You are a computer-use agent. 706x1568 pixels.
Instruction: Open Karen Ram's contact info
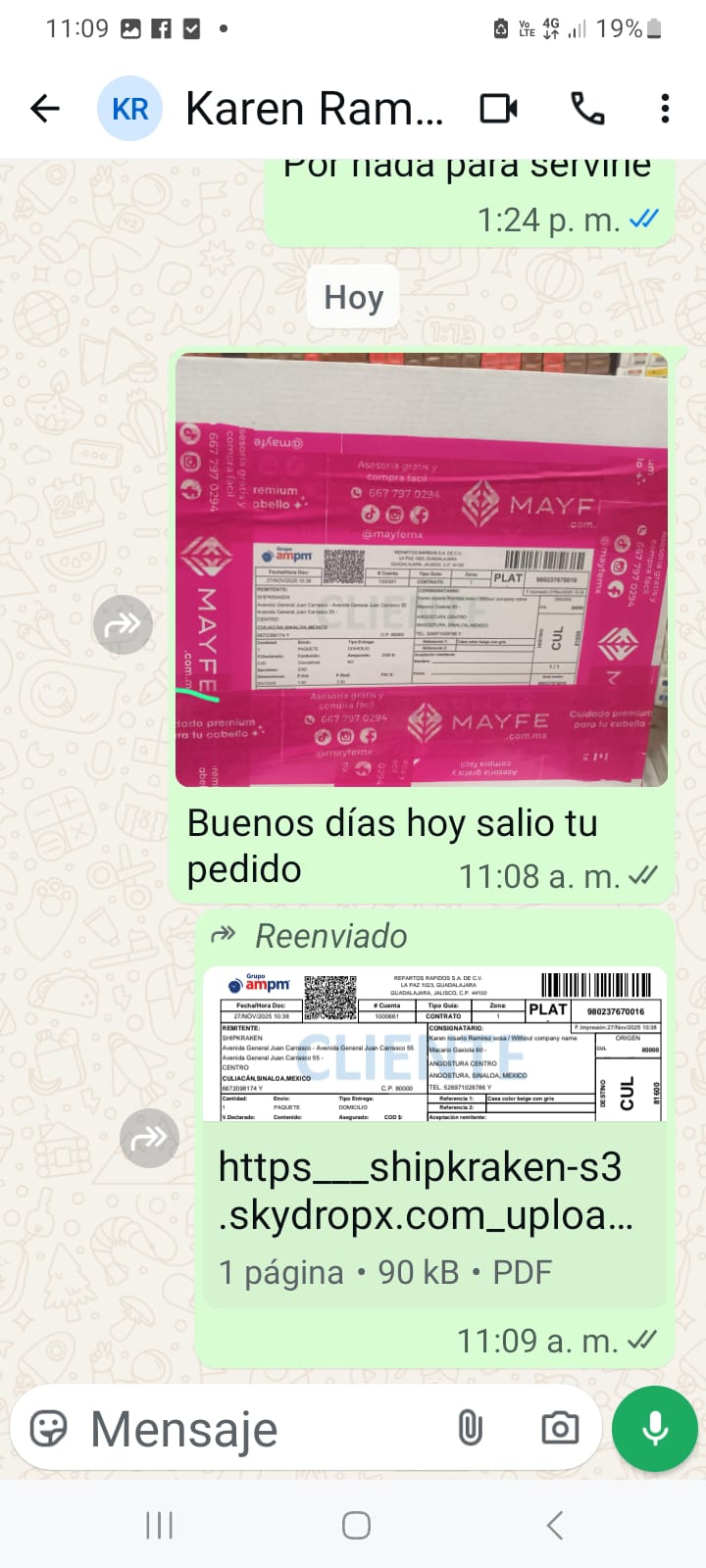pos(314,108)
